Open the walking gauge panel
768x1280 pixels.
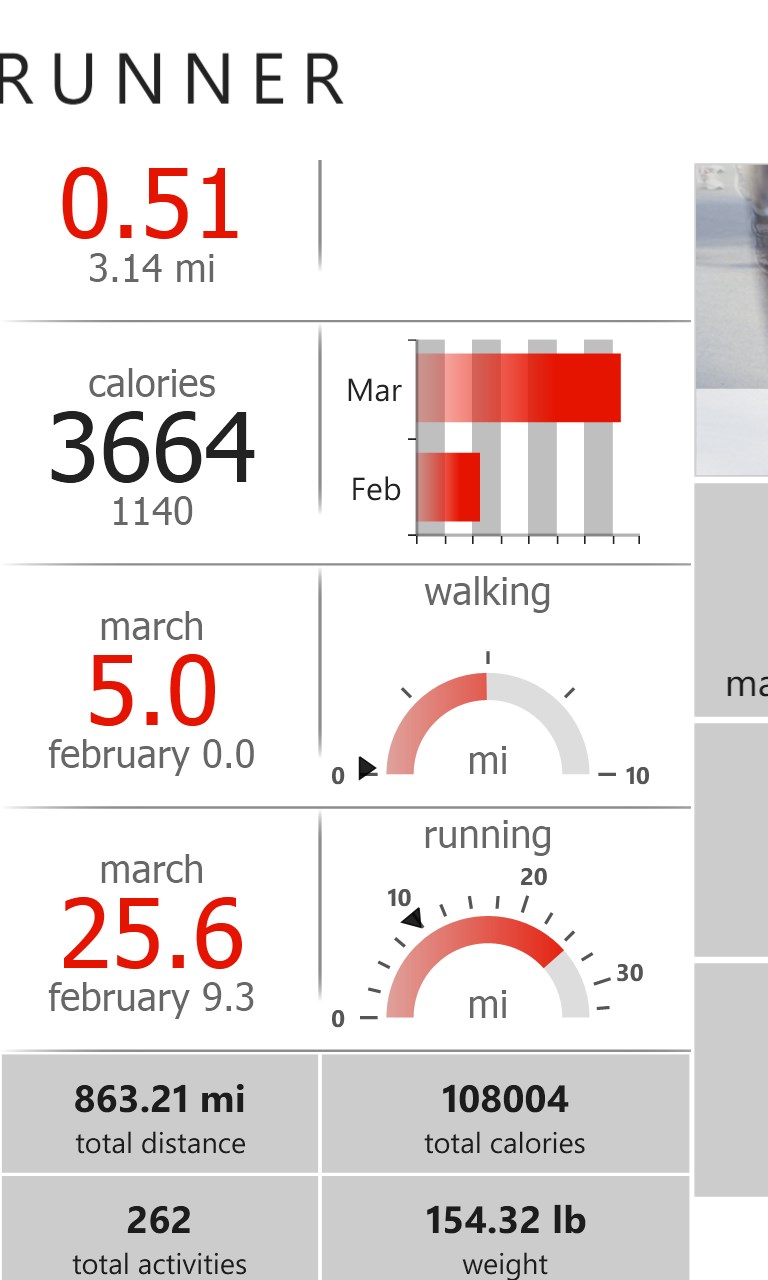[x=486, y=690]
